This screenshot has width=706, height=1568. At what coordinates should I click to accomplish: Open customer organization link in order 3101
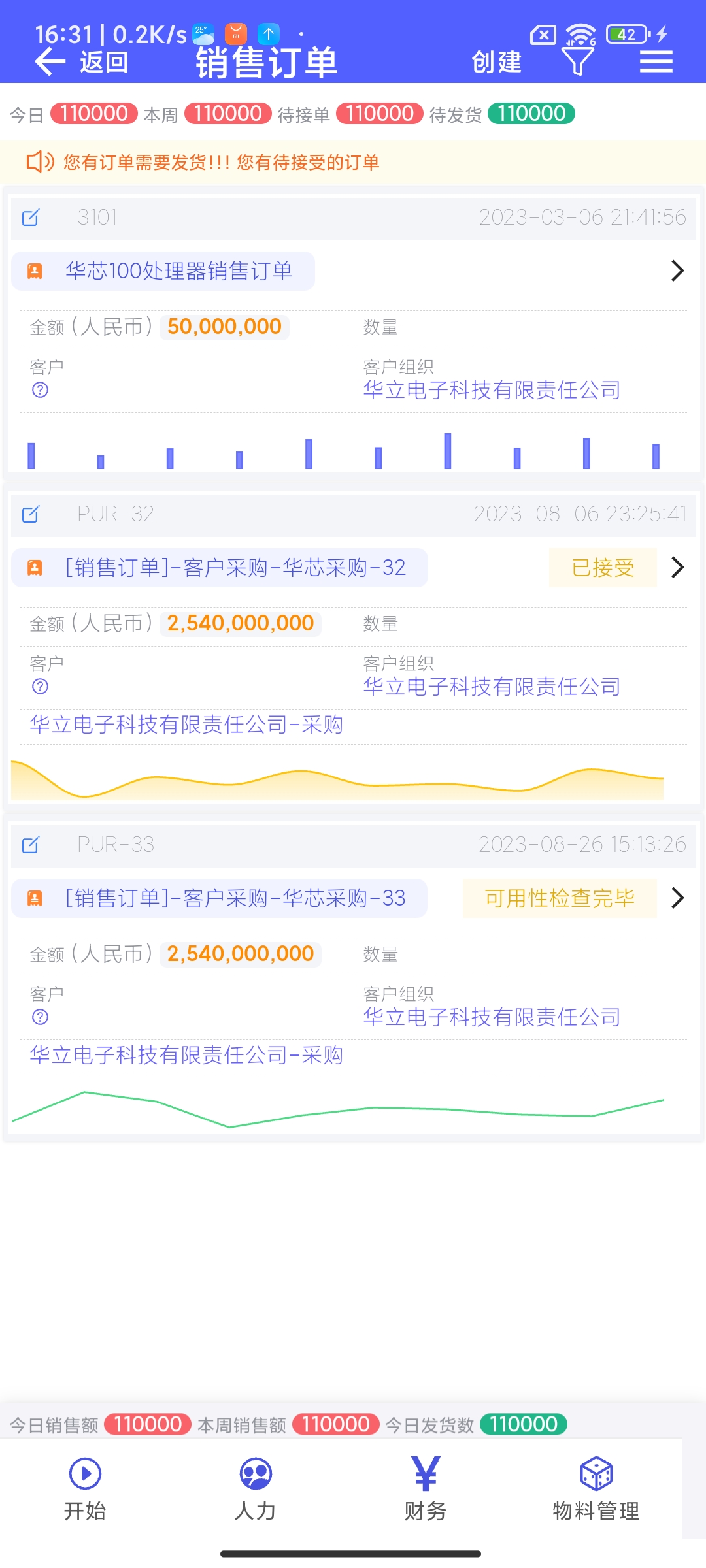click(x=492, y=390)
